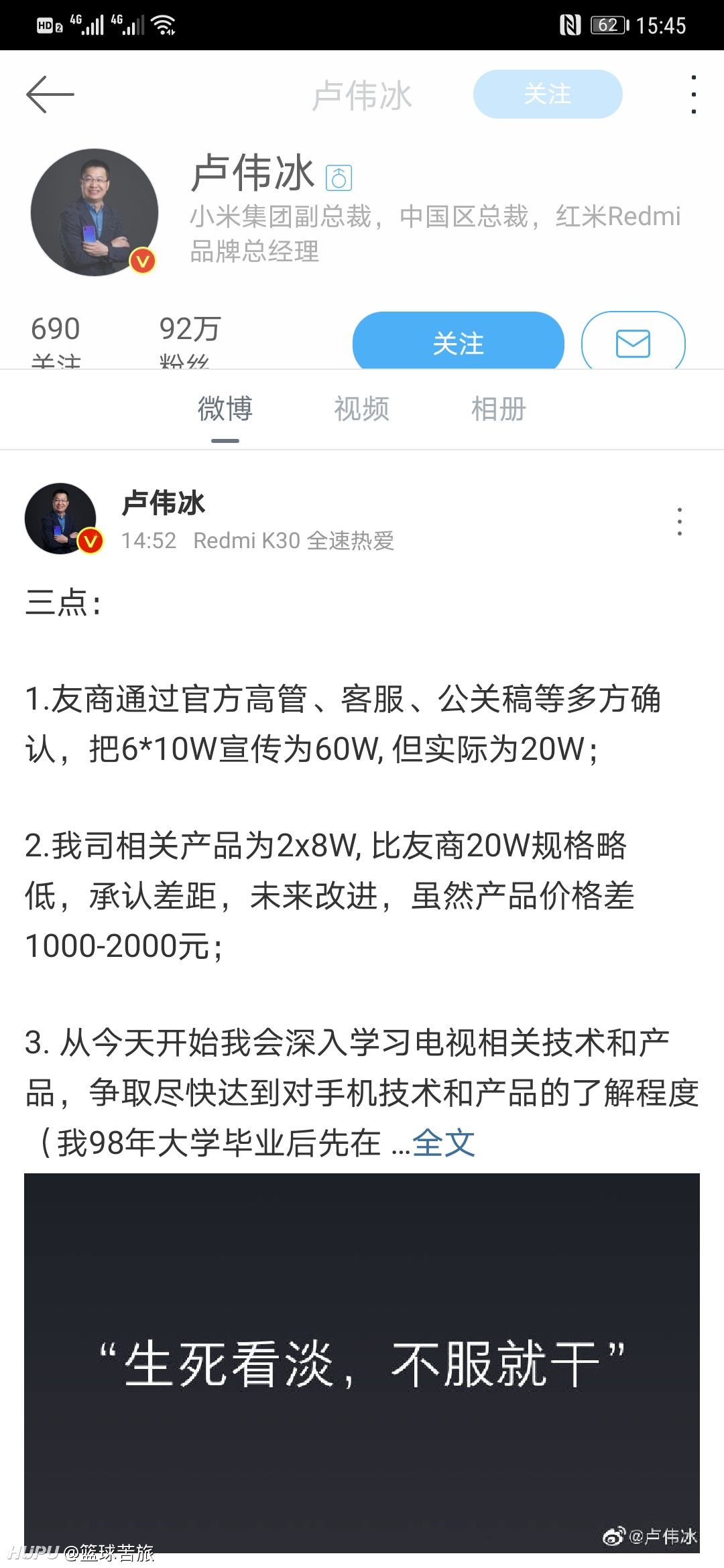Open the profile overflow menu
Image resolution: width=724 pixels, height=1568 pixels.
tap(693, 94)
